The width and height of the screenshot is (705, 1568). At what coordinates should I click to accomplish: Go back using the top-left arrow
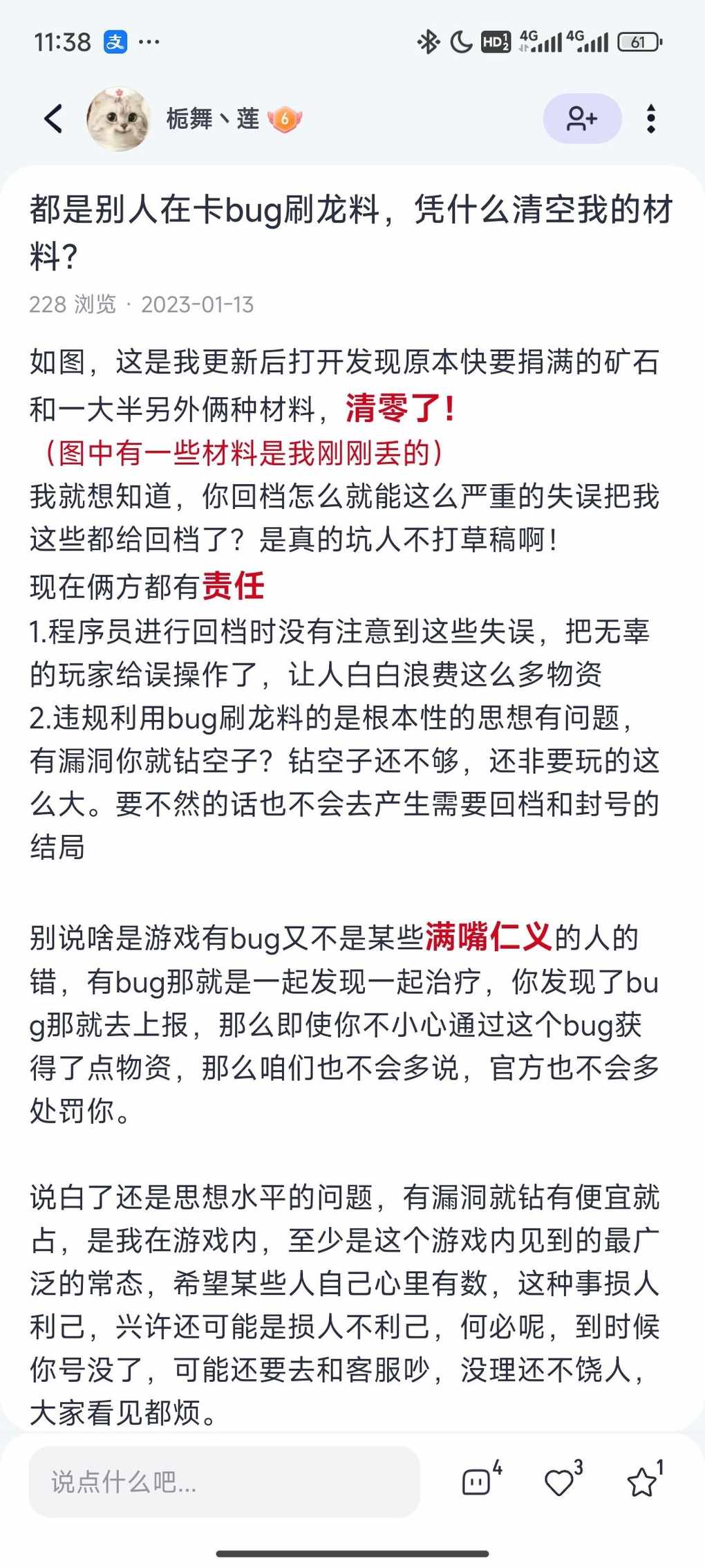54,118
